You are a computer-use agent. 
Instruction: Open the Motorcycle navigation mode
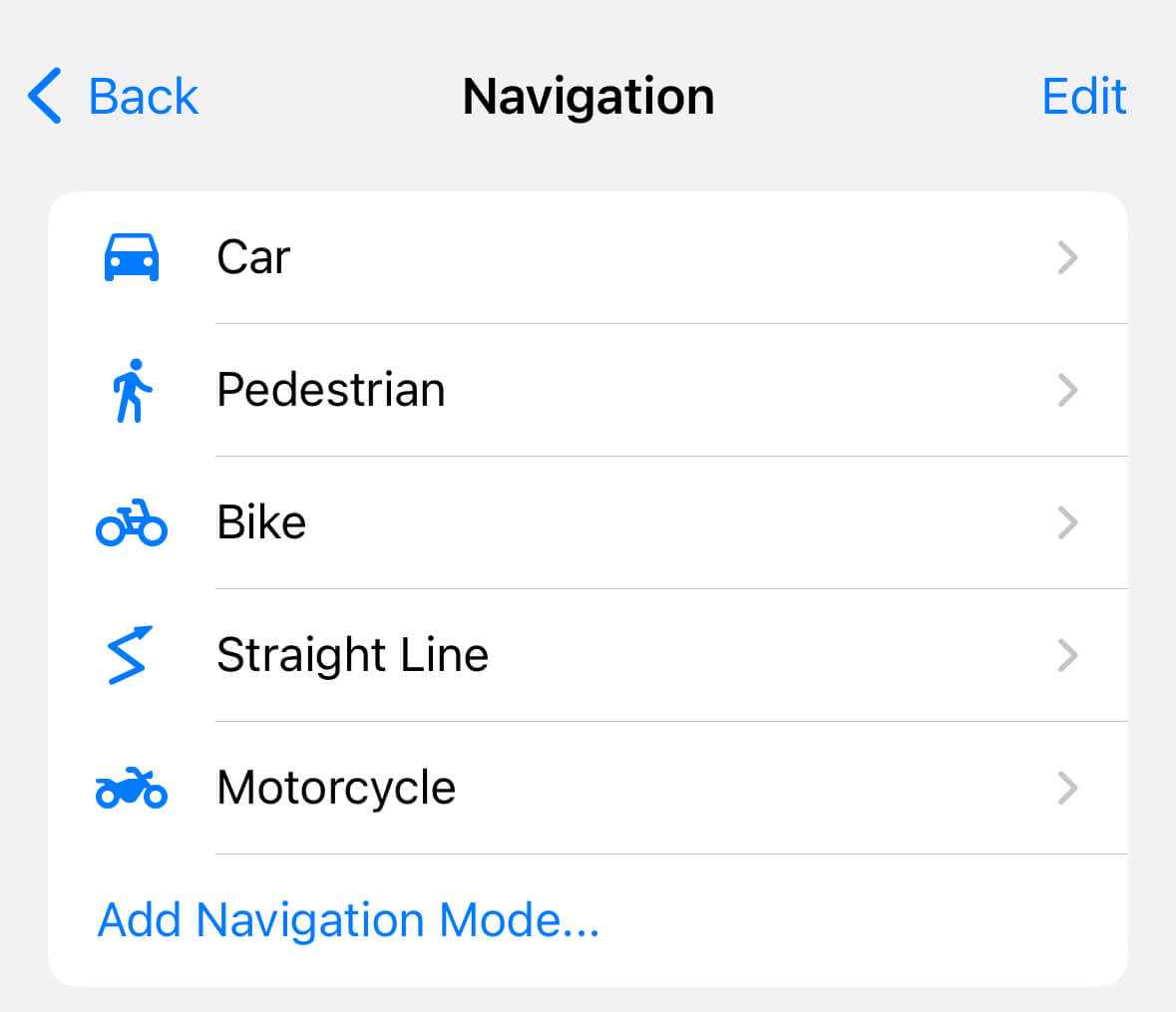pyautogui.click(x=588, y=788)
